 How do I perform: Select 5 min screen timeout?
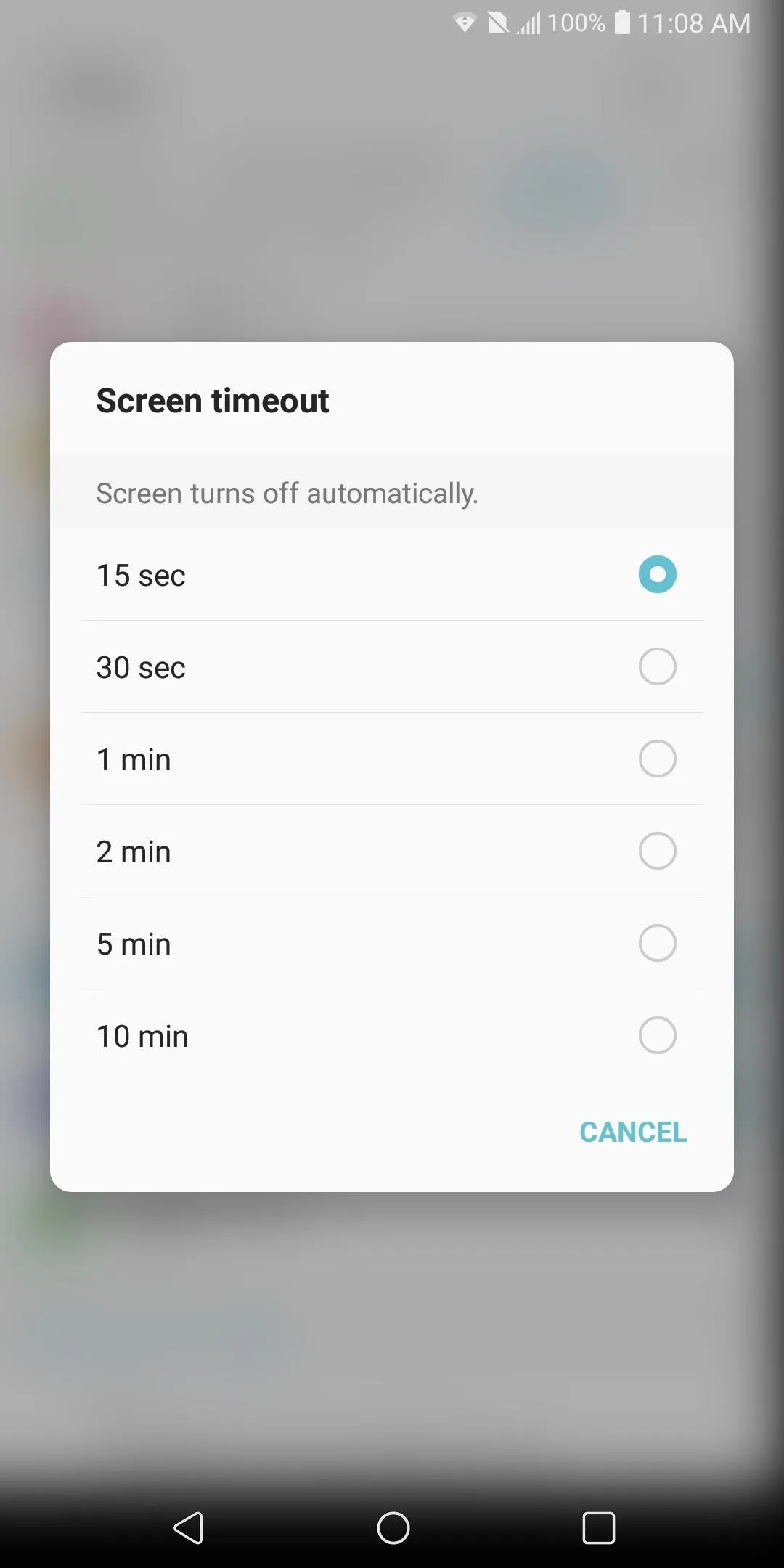392,943
